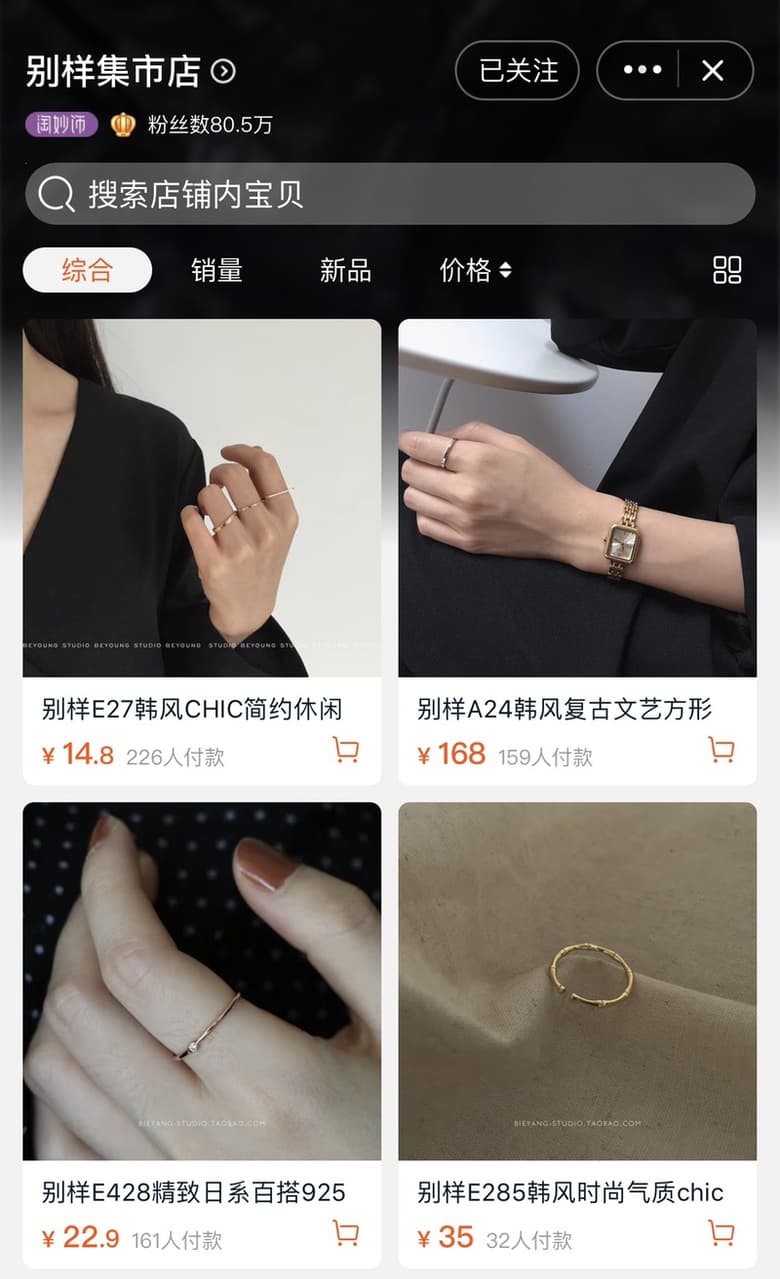
Task: Open the 别样E285韩风时尚气质chic ring card
Action: tap(577, 1035)
